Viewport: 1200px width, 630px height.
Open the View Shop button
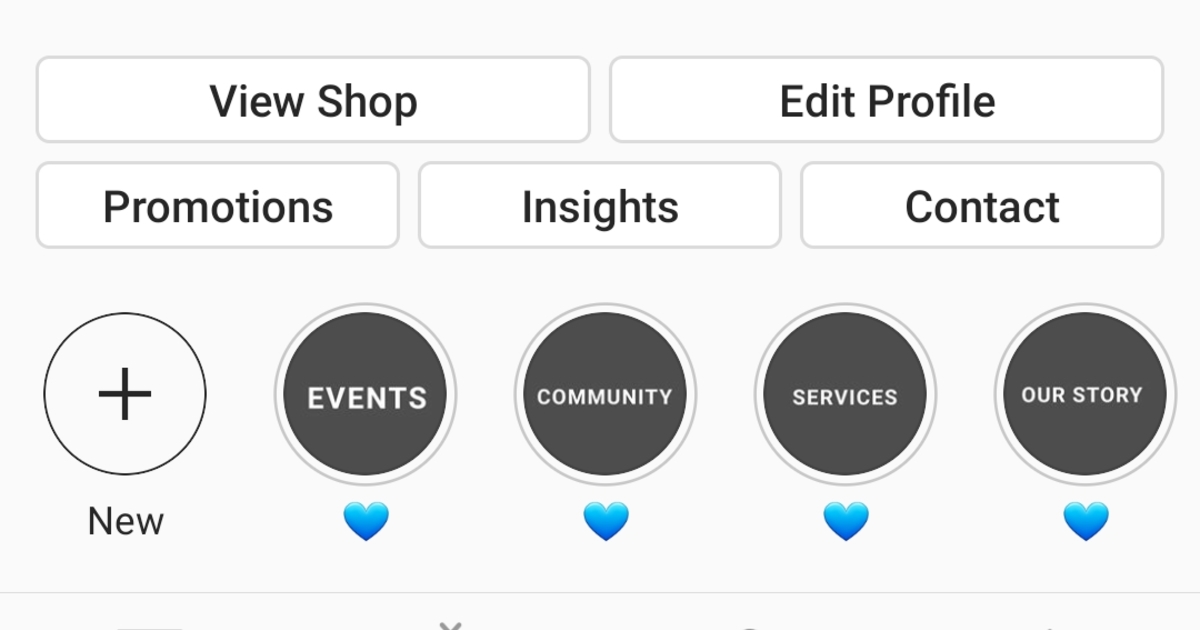point(313,100)
